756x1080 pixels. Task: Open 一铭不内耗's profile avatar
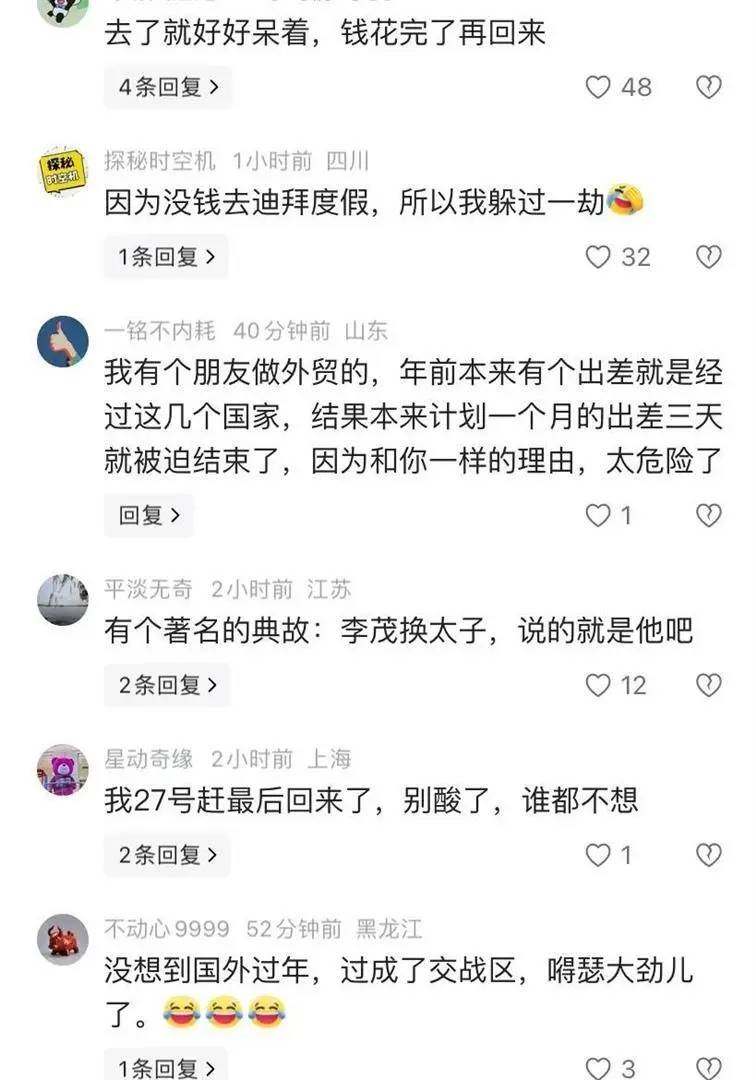click(x=62, y=342)
